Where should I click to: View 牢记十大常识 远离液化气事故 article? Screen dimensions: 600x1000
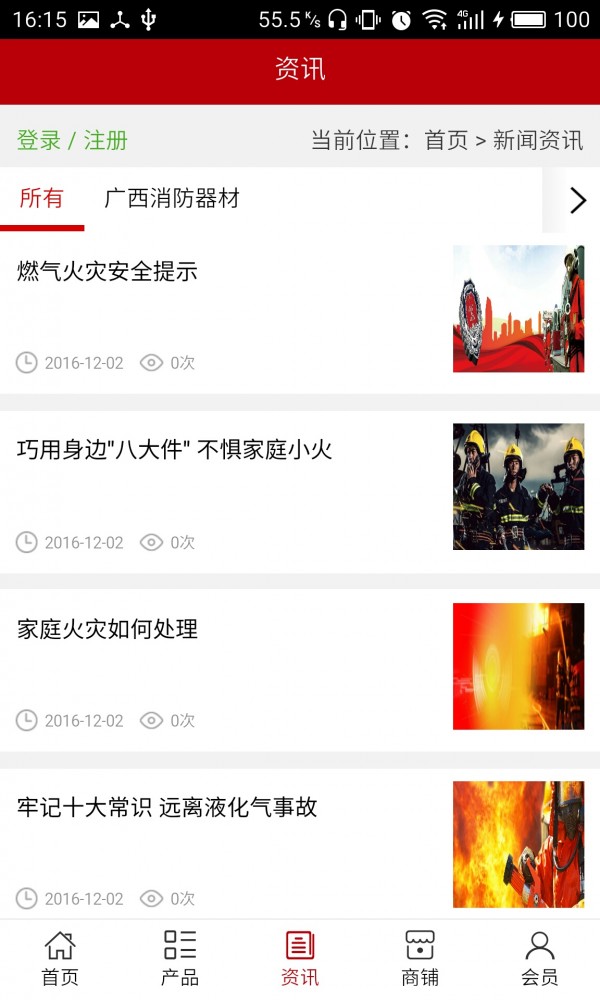click(167, 808)
